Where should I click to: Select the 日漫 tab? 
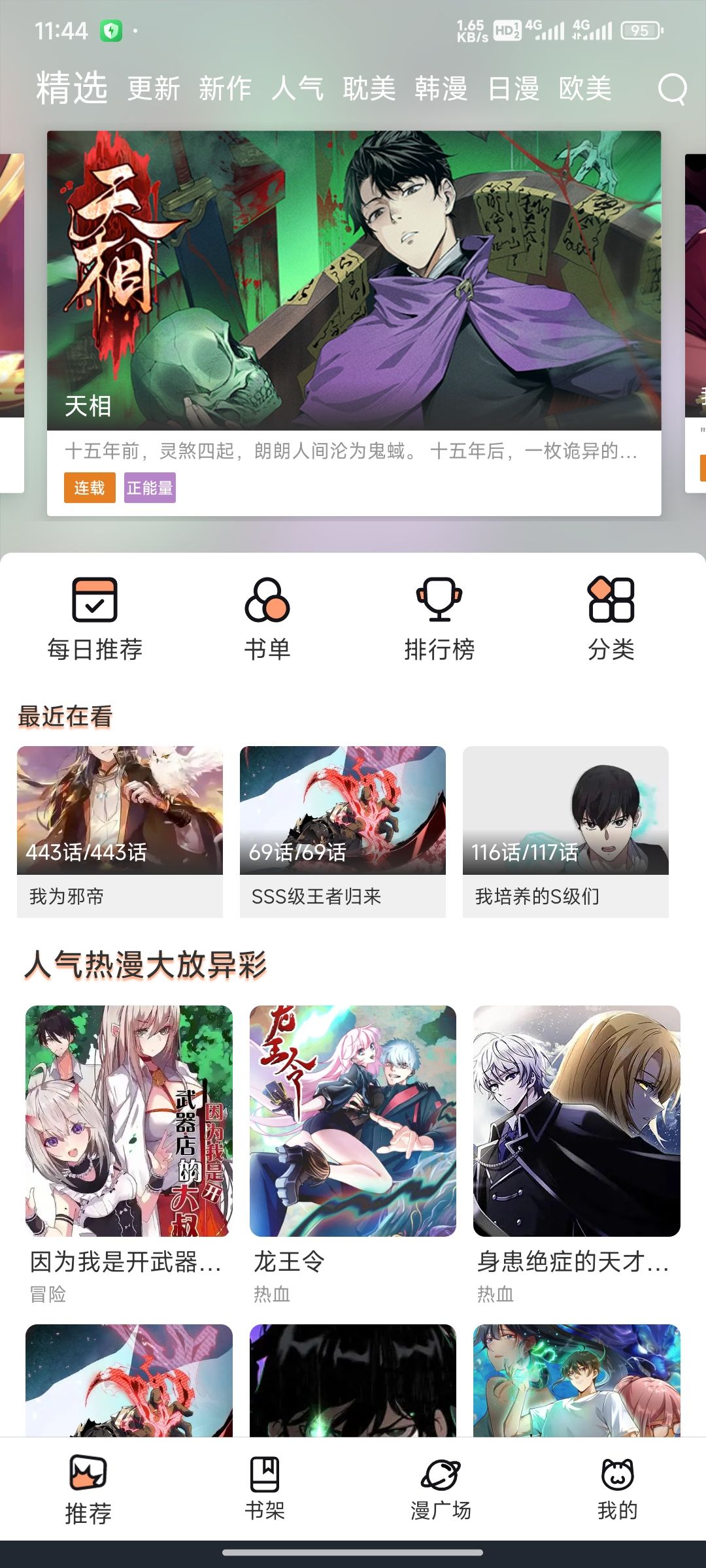[x=513, y=89]
